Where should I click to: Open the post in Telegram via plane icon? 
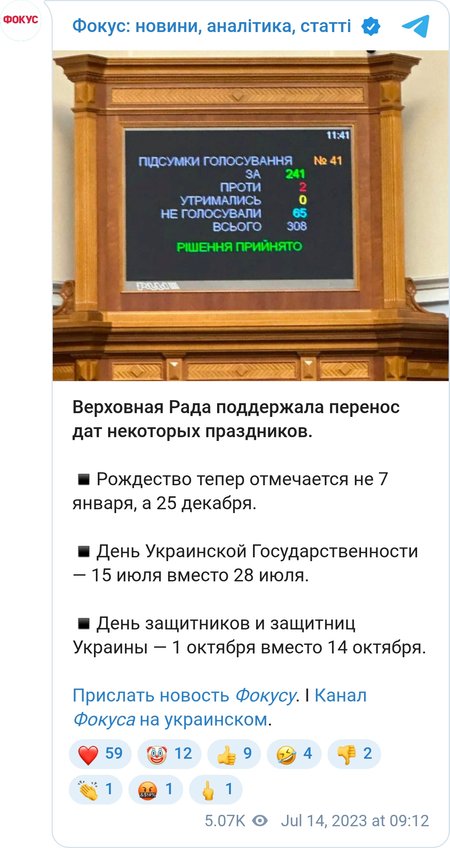pos(415,26)
